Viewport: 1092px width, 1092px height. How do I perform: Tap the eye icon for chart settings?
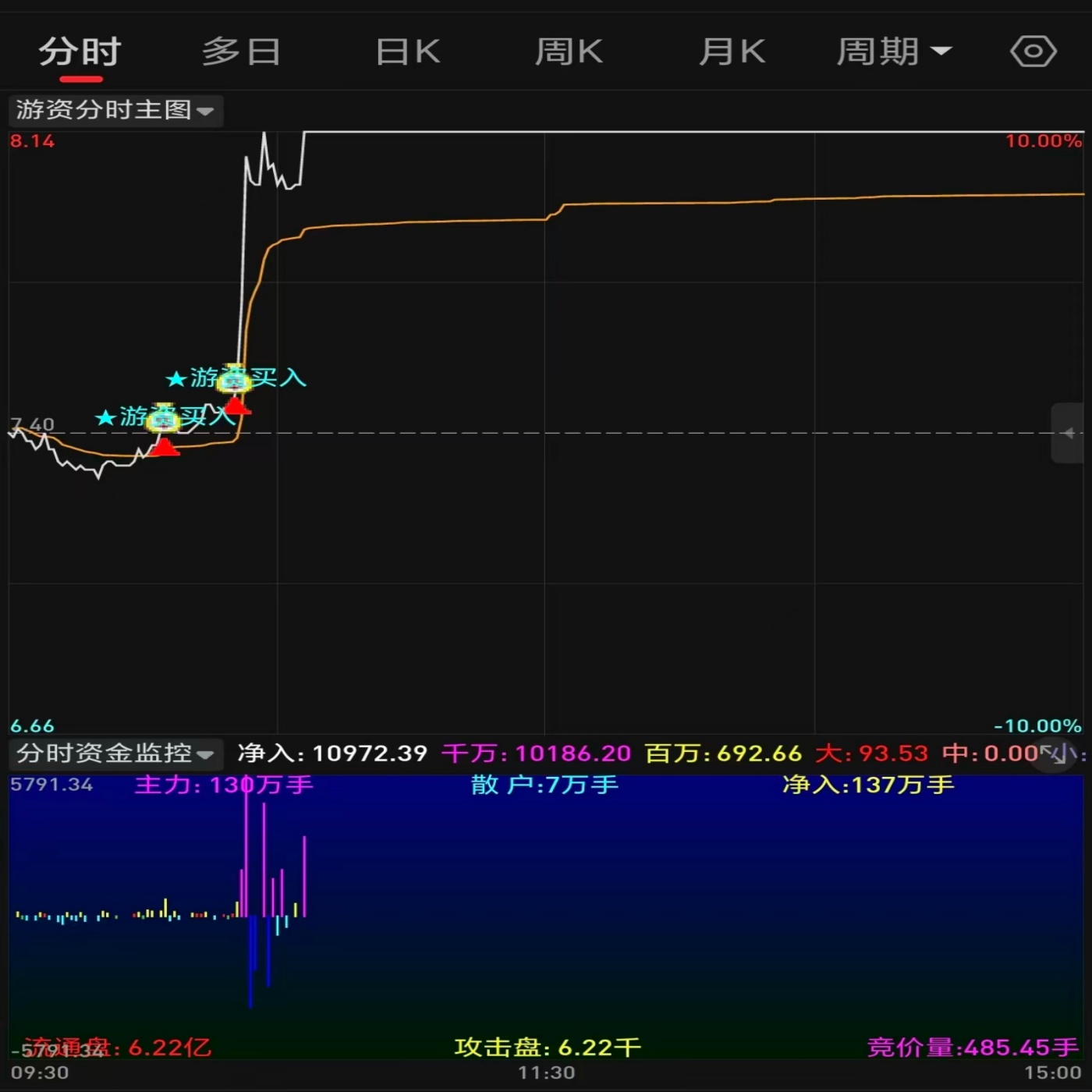(x=1033, y=52)
